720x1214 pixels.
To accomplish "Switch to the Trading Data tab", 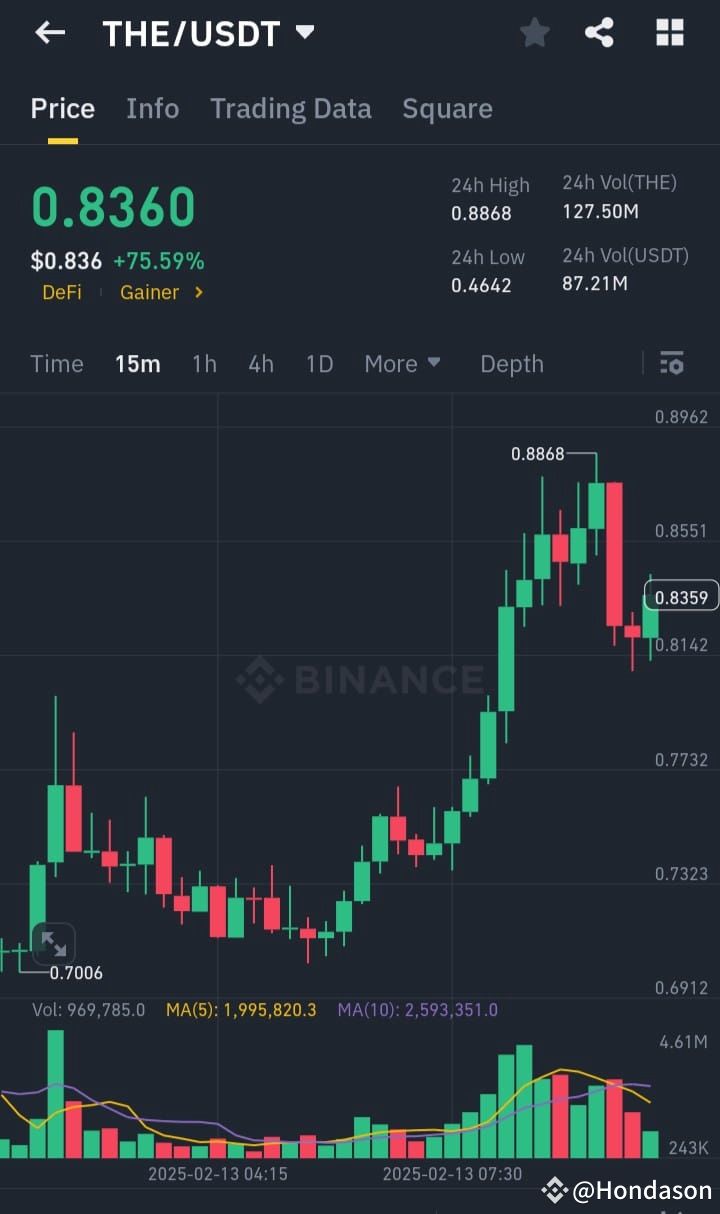I will coord(291,108).
